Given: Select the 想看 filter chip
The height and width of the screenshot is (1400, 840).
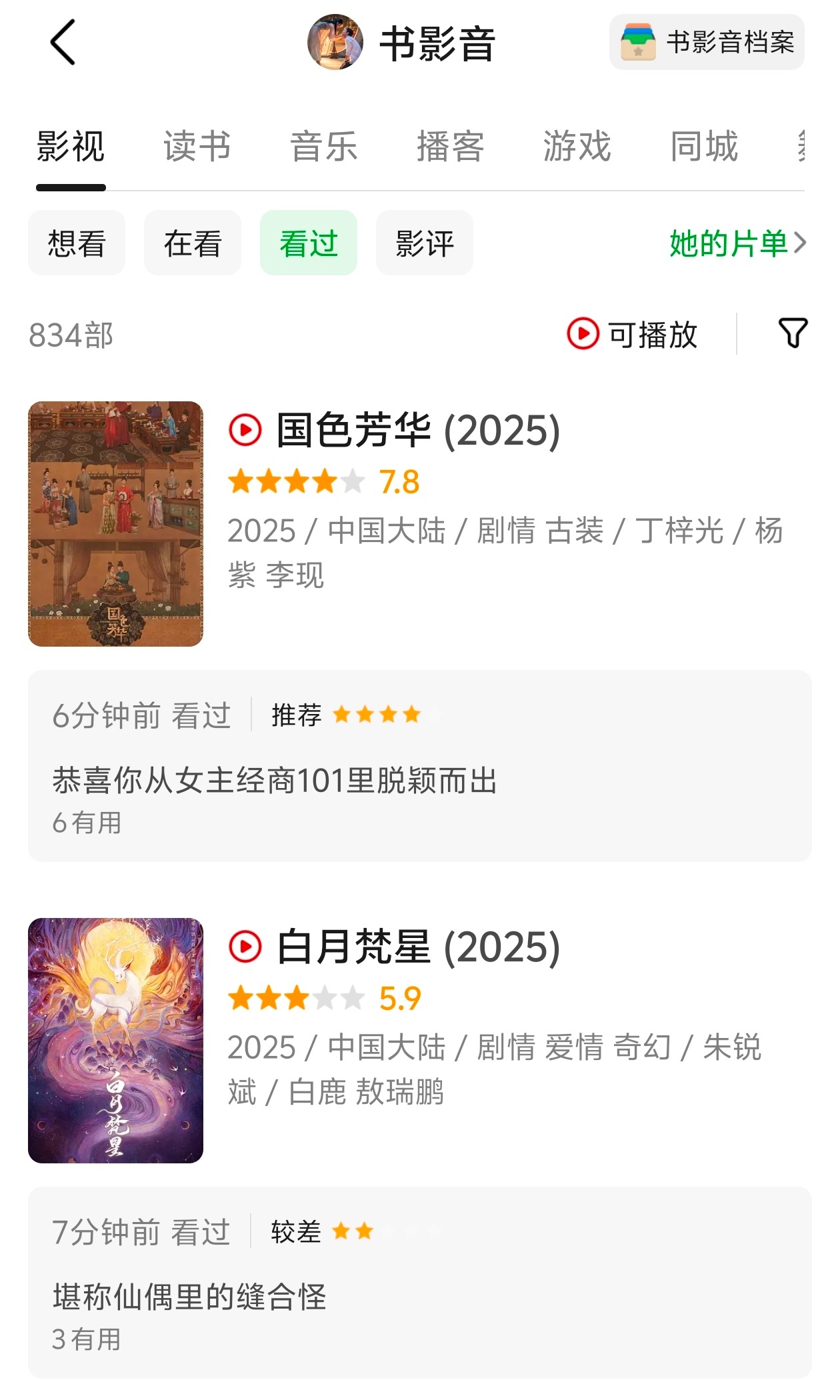Looking at the screenshot, I should click(x=77, y=243).
